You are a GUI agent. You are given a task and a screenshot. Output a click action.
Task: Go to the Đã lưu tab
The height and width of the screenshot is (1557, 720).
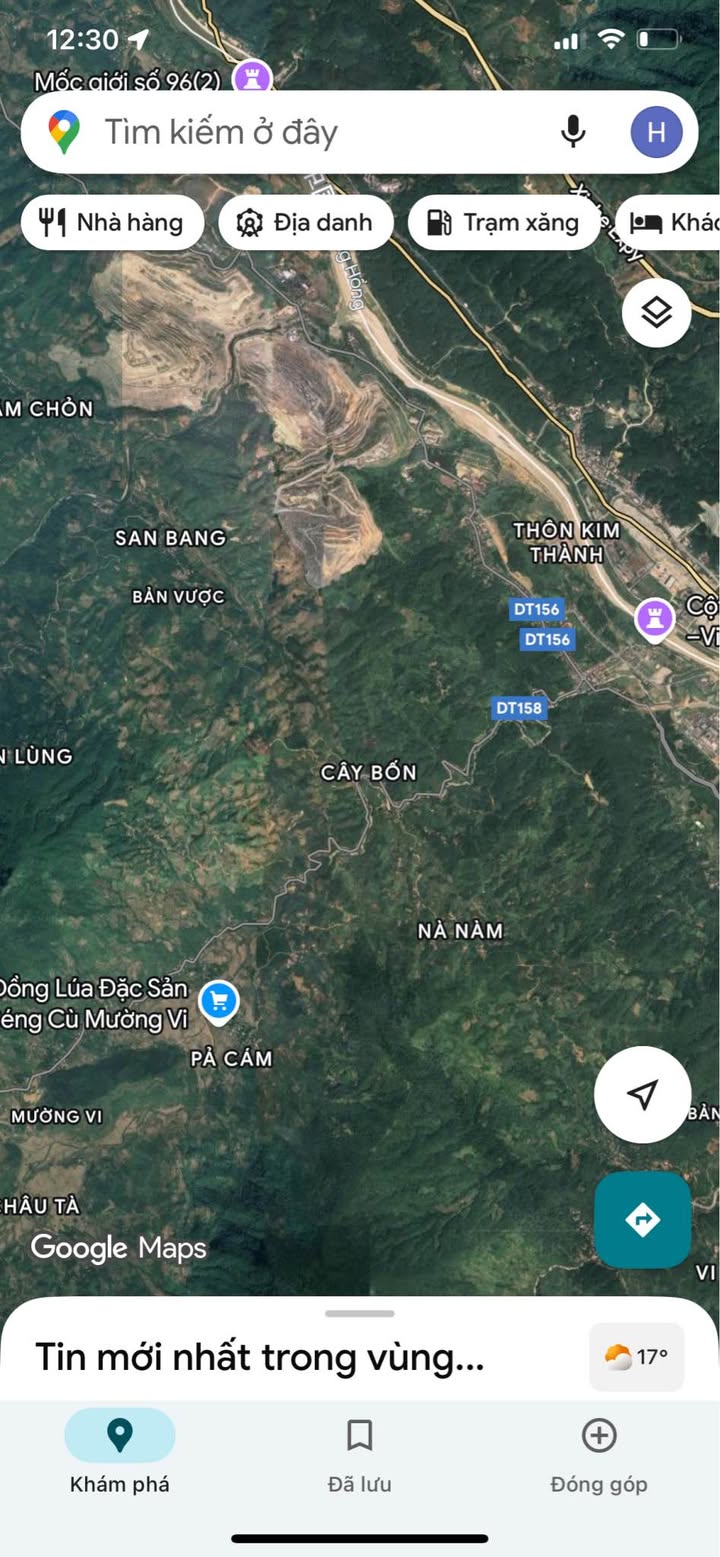click(359, 1452)
